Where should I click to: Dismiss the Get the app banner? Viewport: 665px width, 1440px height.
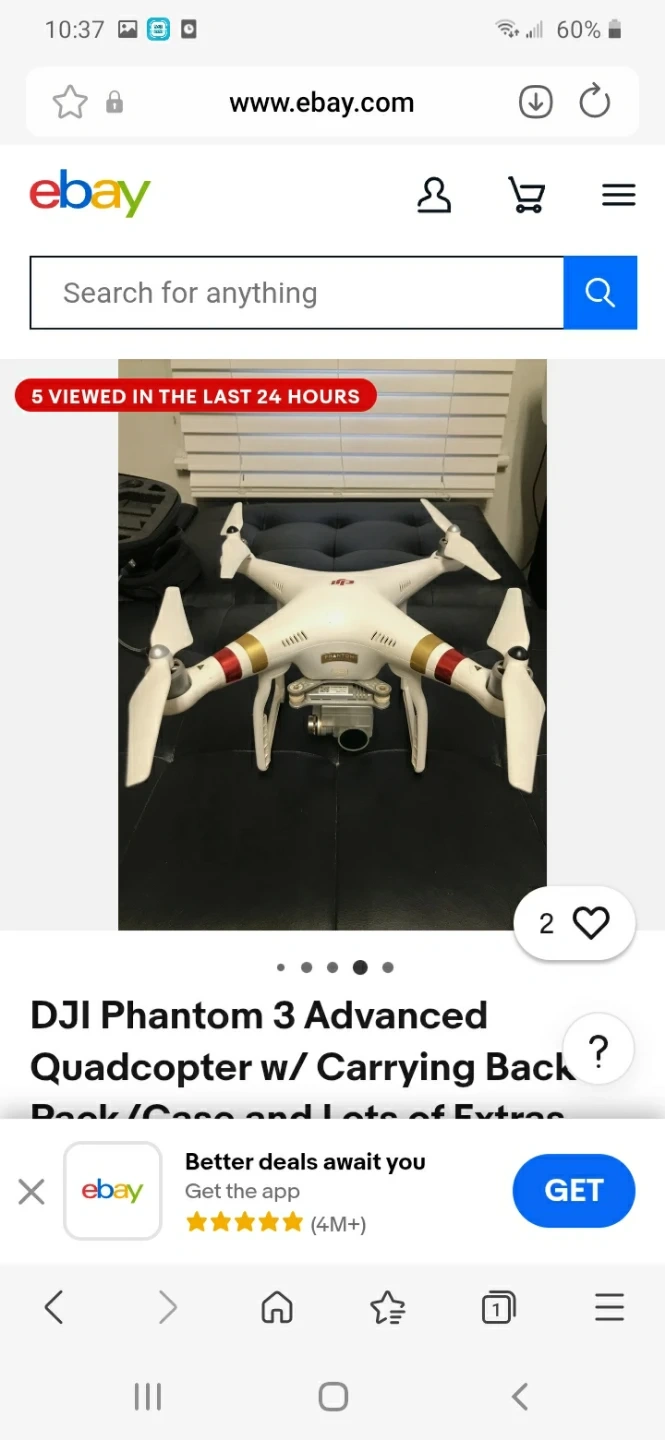click(x=32, y=1191)
